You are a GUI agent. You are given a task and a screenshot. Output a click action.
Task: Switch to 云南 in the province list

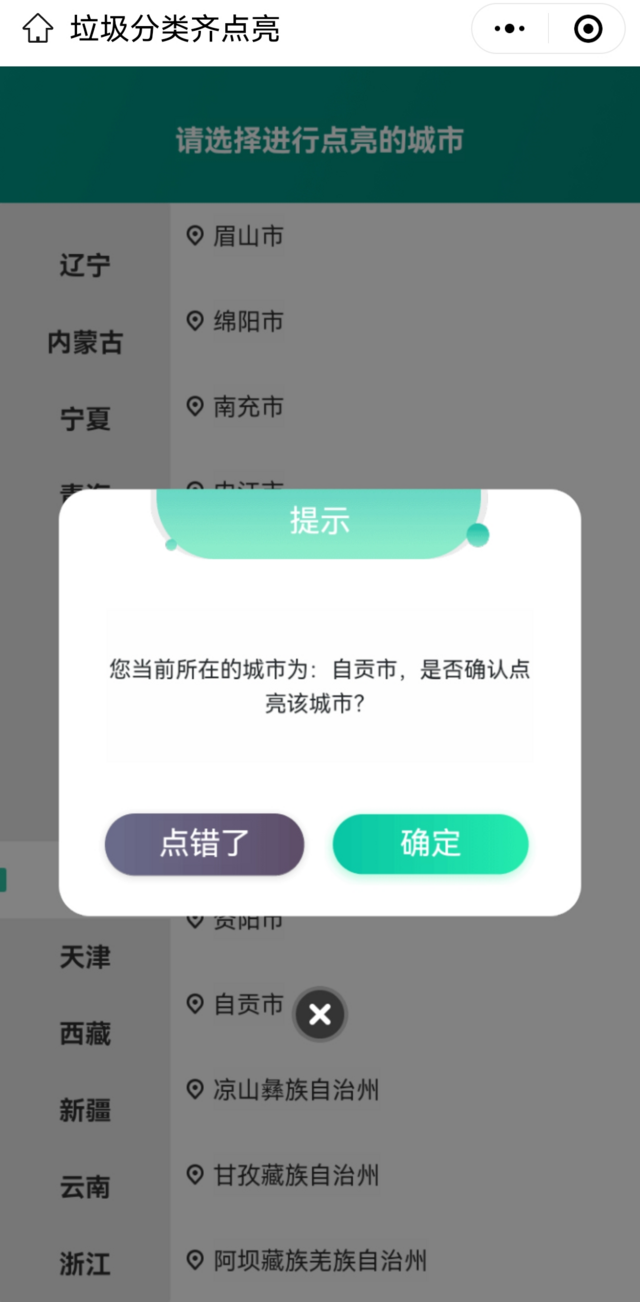pyautogui.click(x=85, y=1187)
